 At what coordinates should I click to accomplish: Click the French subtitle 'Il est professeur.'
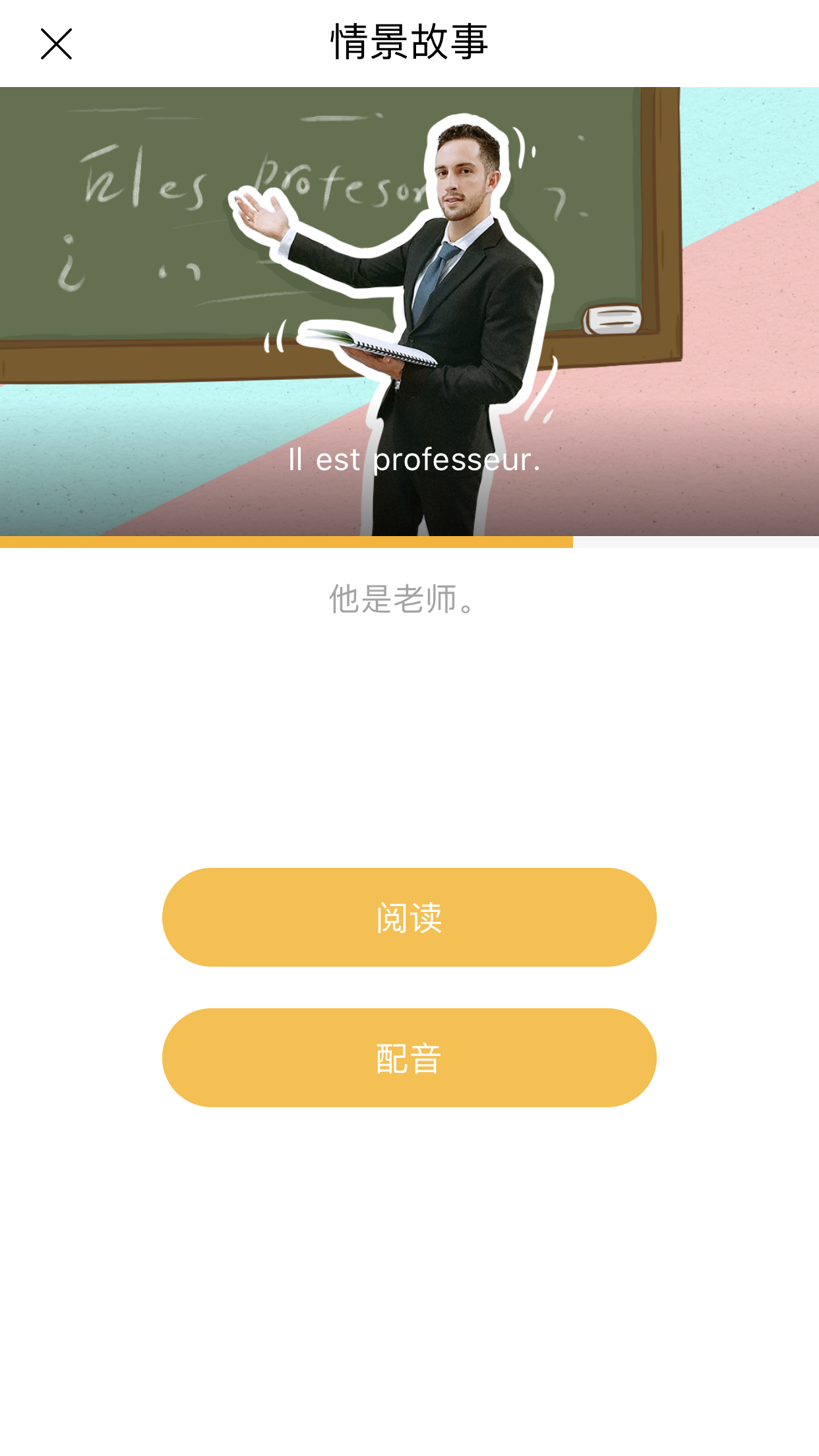click(414, 460)
